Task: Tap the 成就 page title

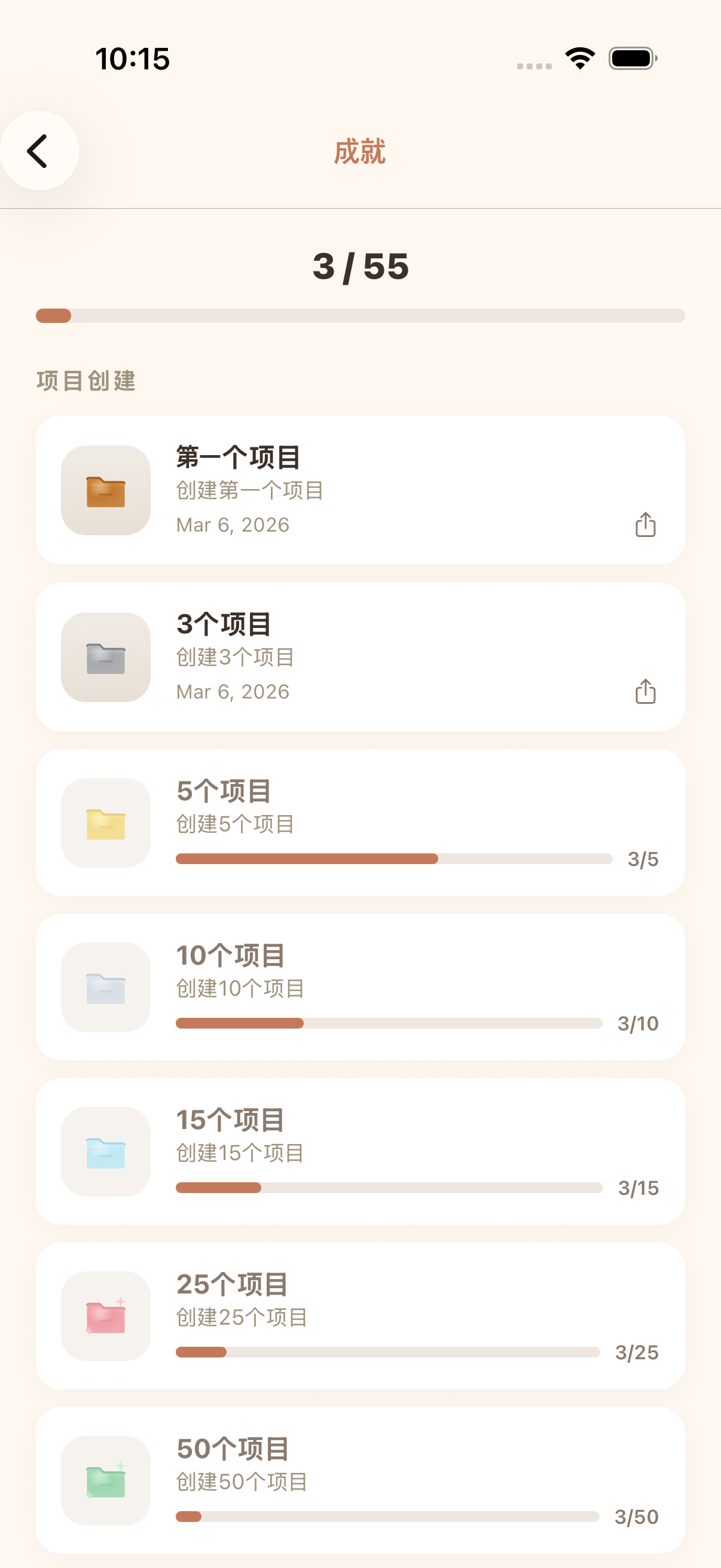Action: 360,152
